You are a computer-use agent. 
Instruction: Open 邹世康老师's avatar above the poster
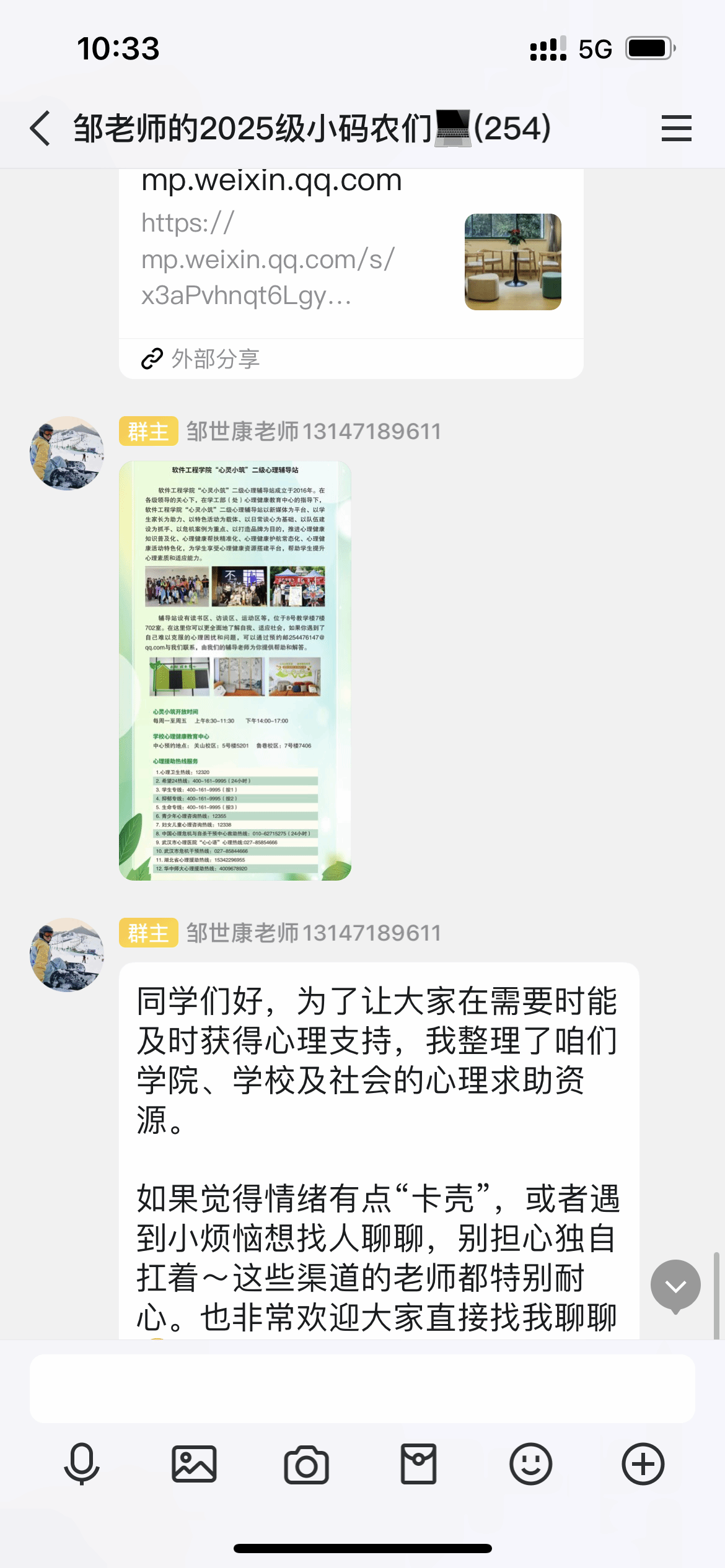click(x=67, y=453)
